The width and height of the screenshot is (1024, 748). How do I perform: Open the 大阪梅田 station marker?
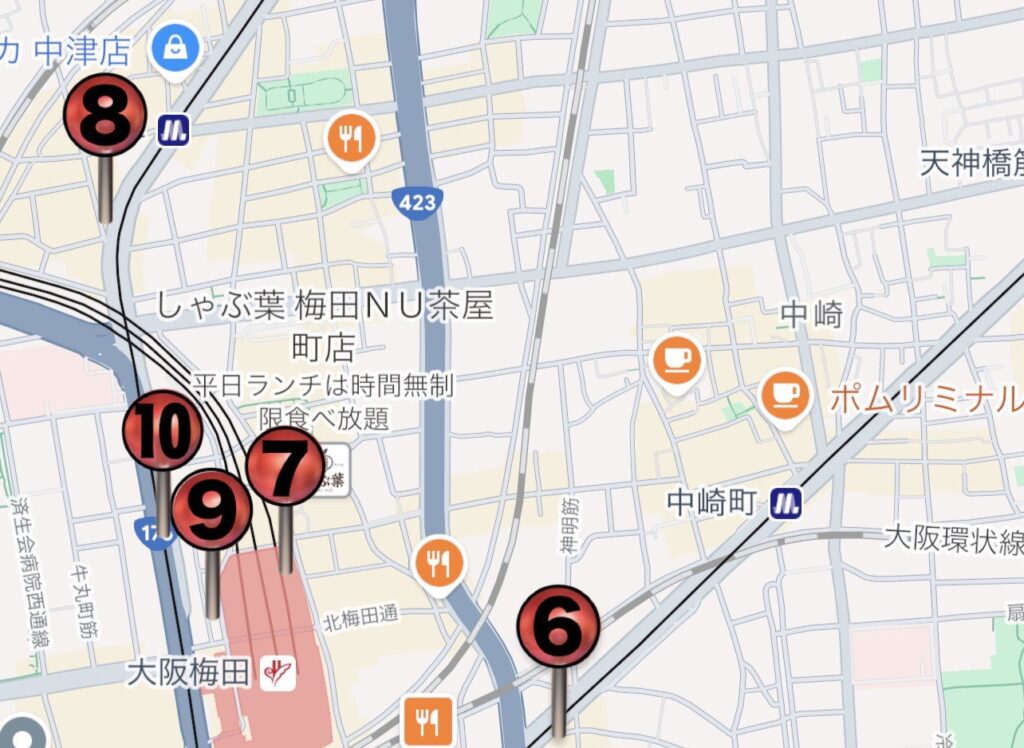tap(278, 673)
